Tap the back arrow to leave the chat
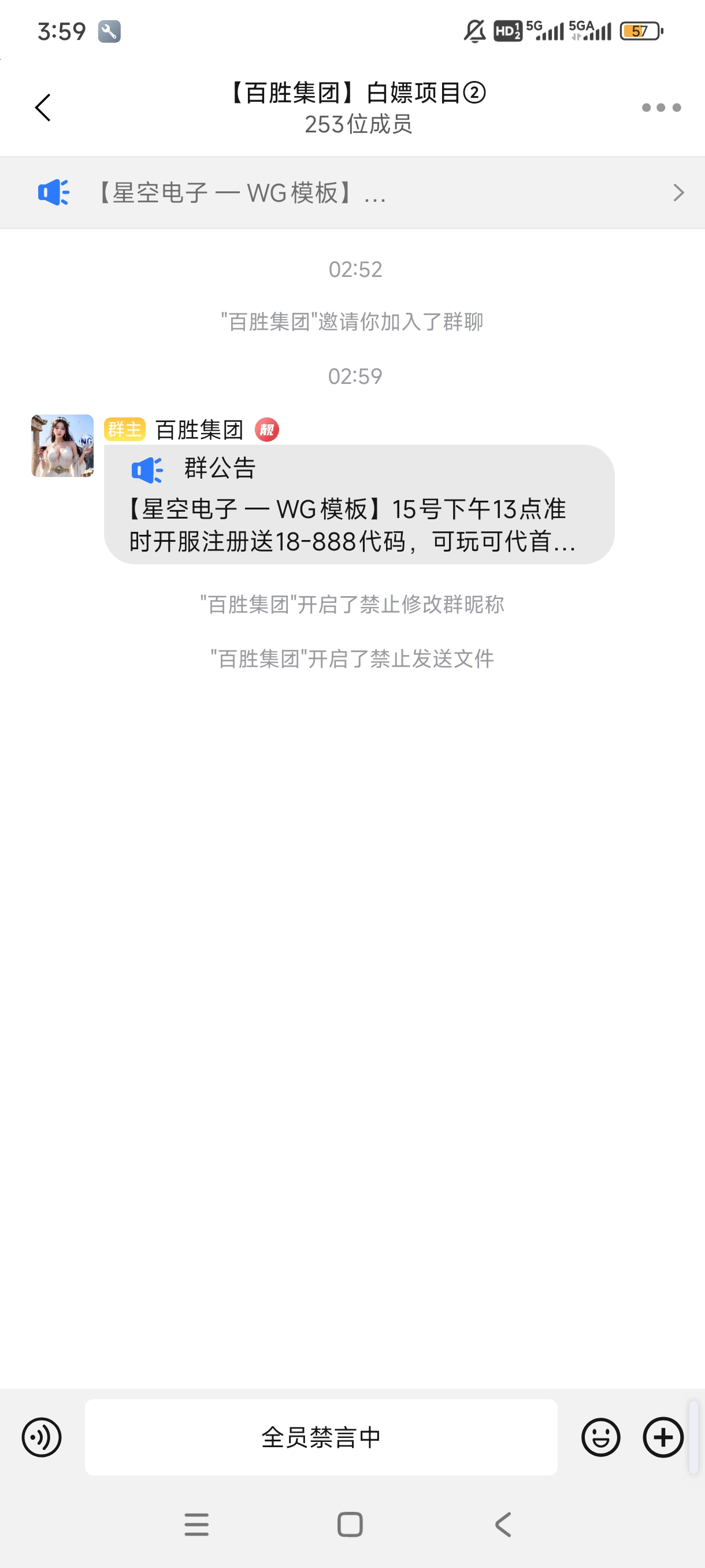Viewport: 705px width, 1568px height. point(42,107)
